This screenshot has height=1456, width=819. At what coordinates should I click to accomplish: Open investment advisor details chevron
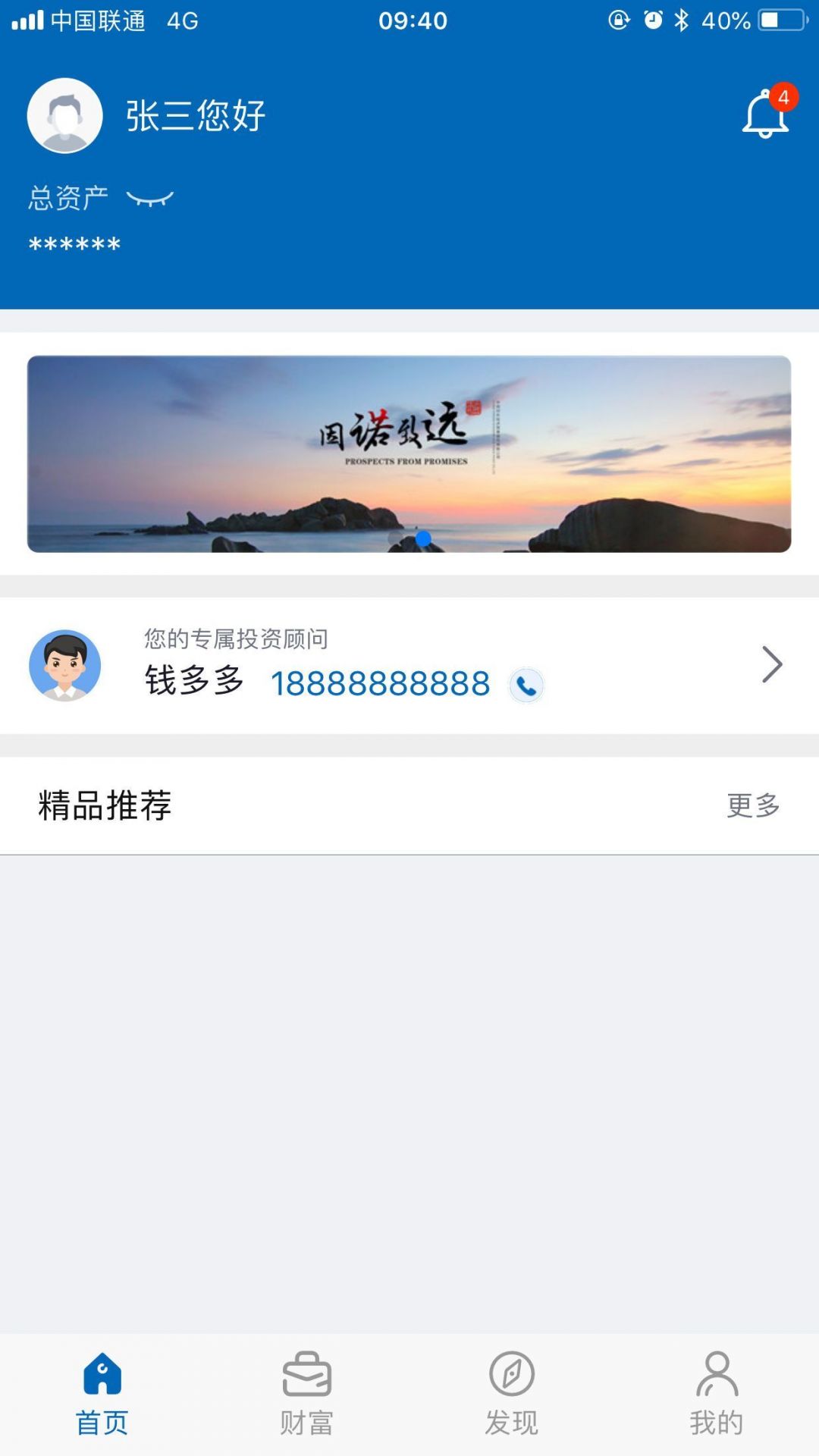(771, 665)
